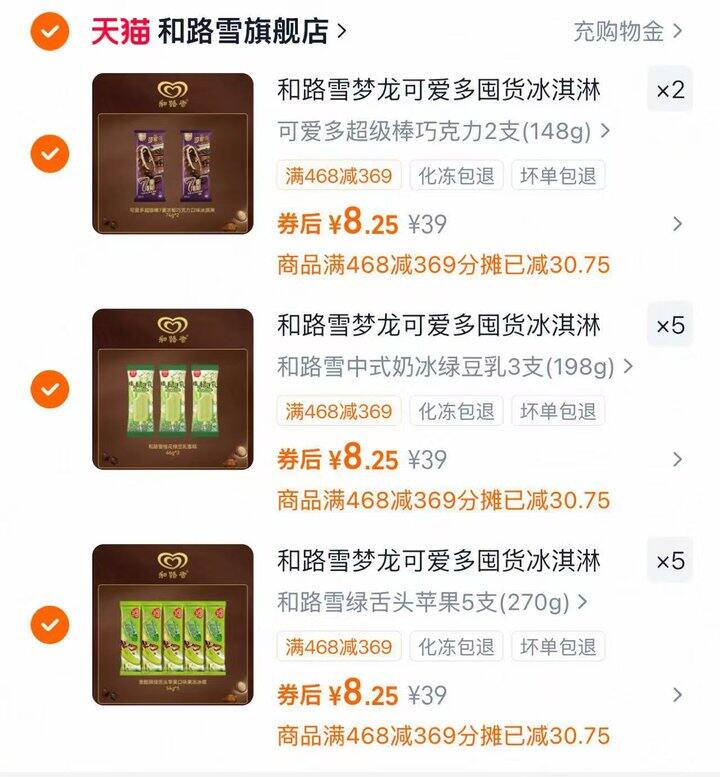Expand price details arrow for 可爱多超级棒巧克力
The width and height of the screenshot is (720, 777).
677,224
